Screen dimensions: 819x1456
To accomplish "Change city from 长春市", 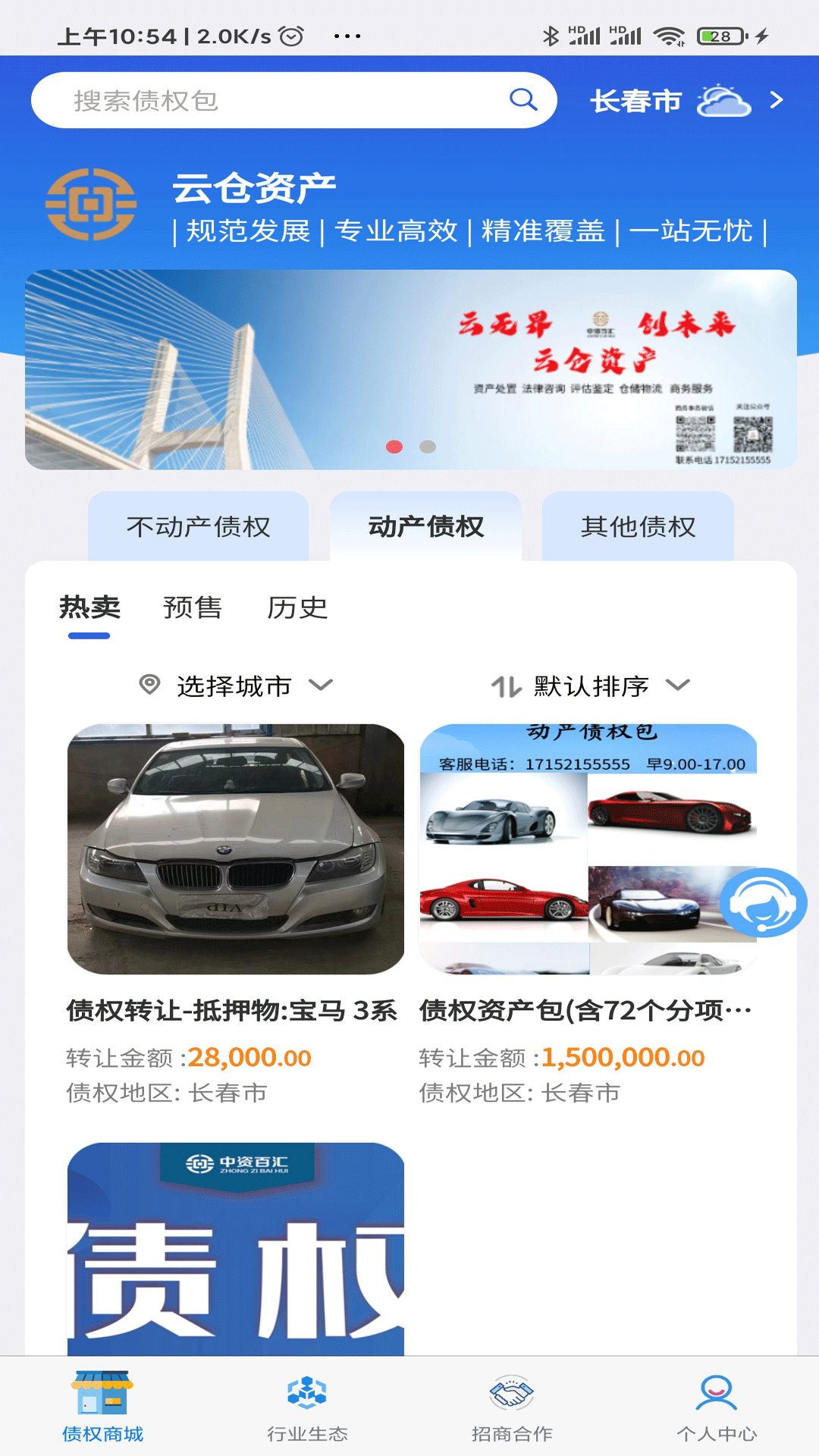I will click(686, 100).
